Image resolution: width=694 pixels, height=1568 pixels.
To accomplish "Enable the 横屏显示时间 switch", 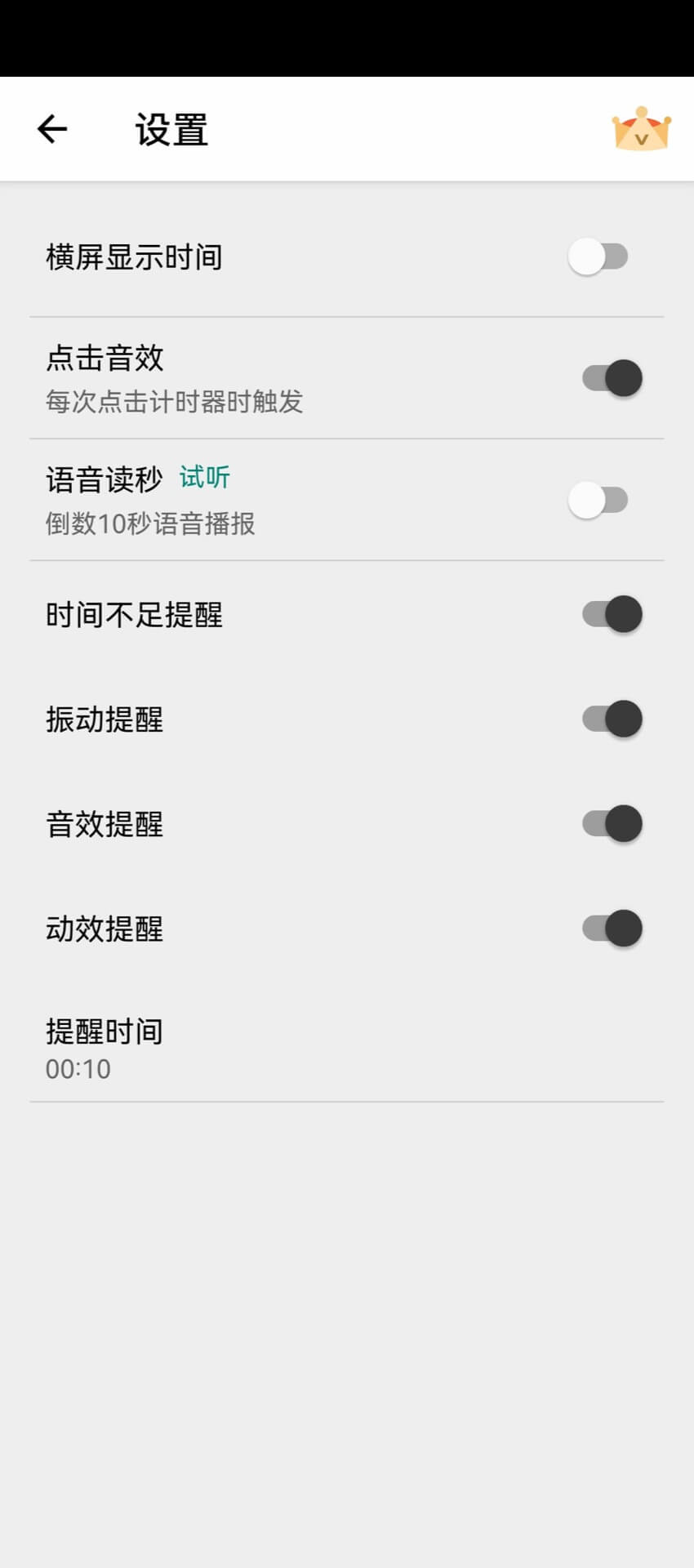I will [x=598, y=257].
